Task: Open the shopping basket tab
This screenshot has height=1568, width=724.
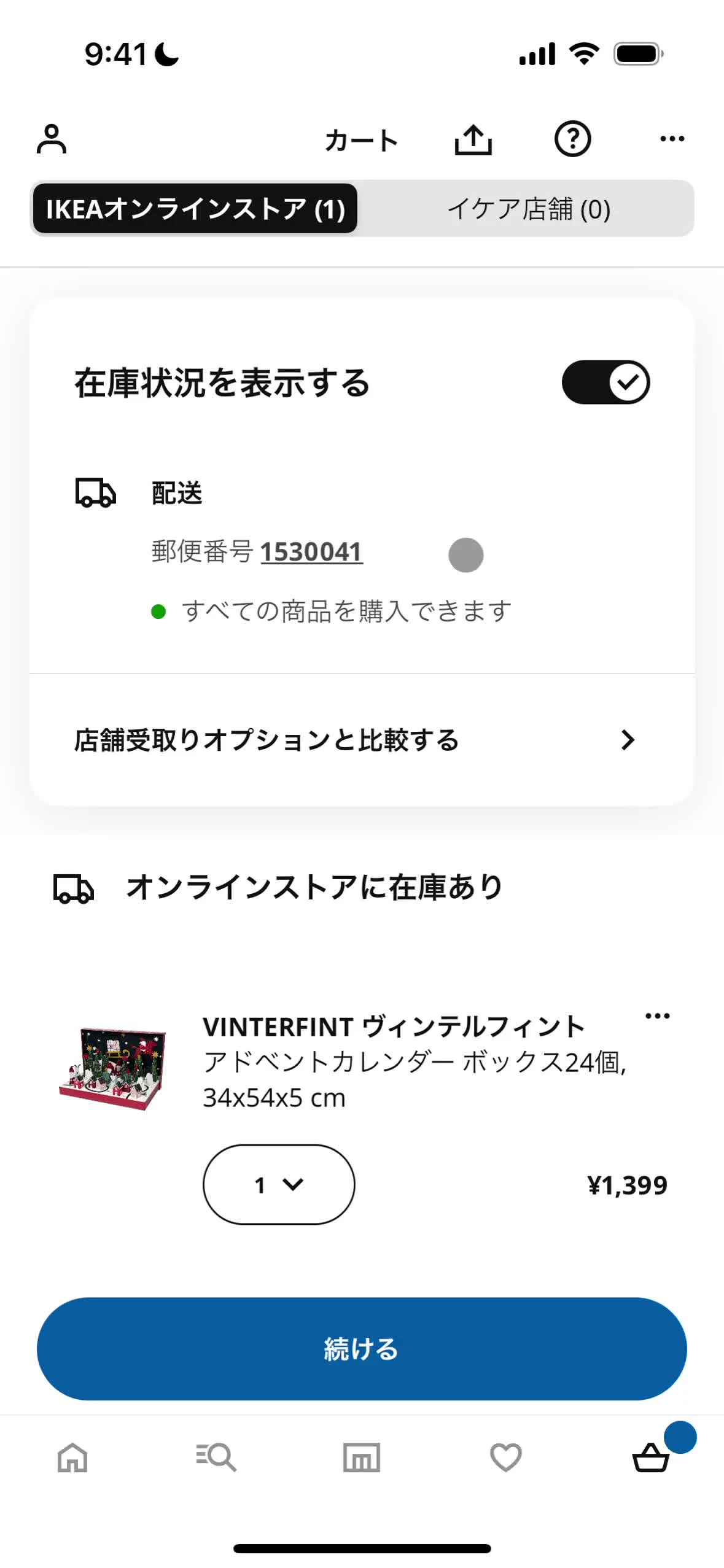Action: pos(651,1457)
